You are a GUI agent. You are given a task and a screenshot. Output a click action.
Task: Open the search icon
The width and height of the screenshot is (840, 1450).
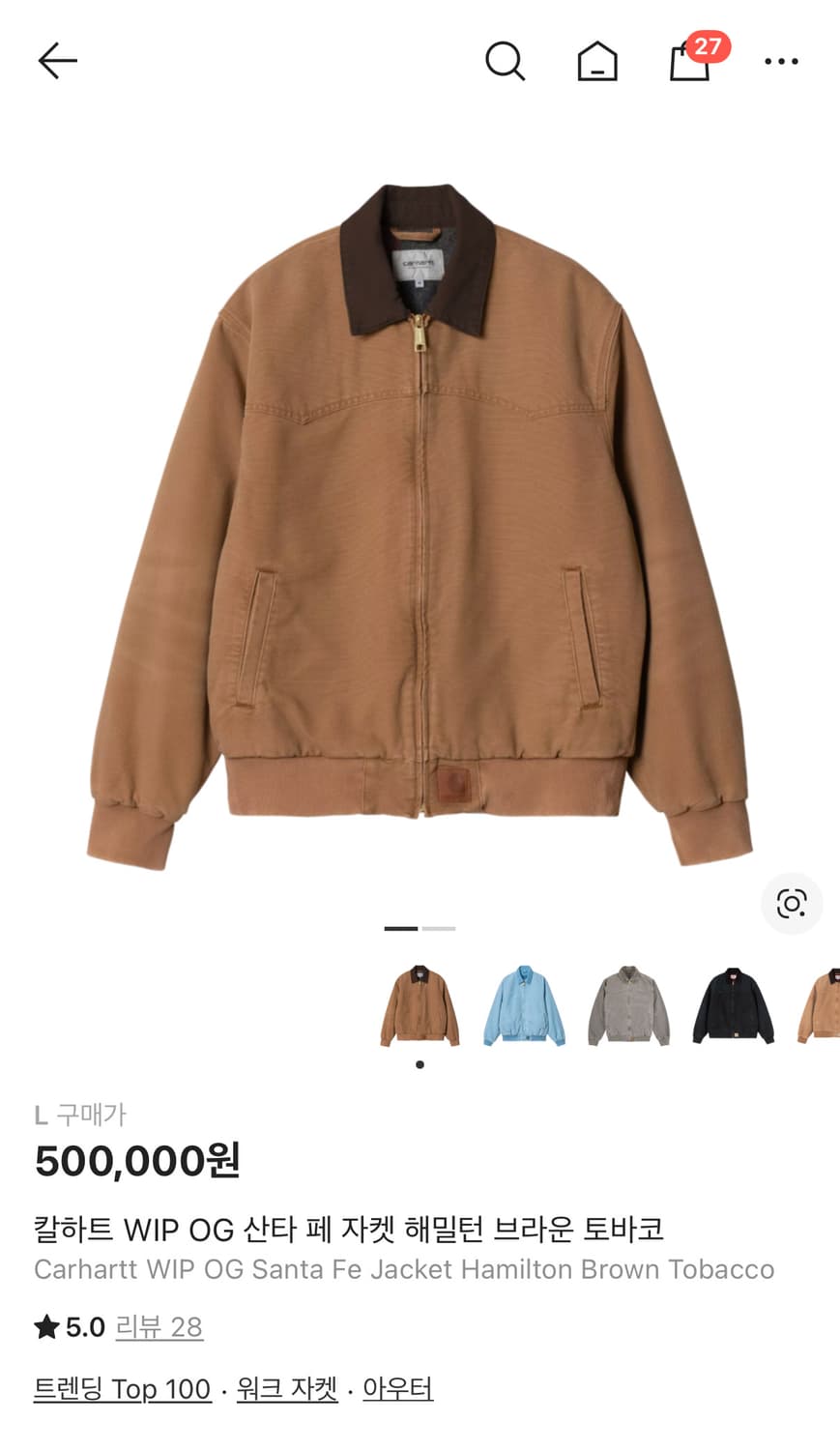pyautogui.click(x=506, y=61)
